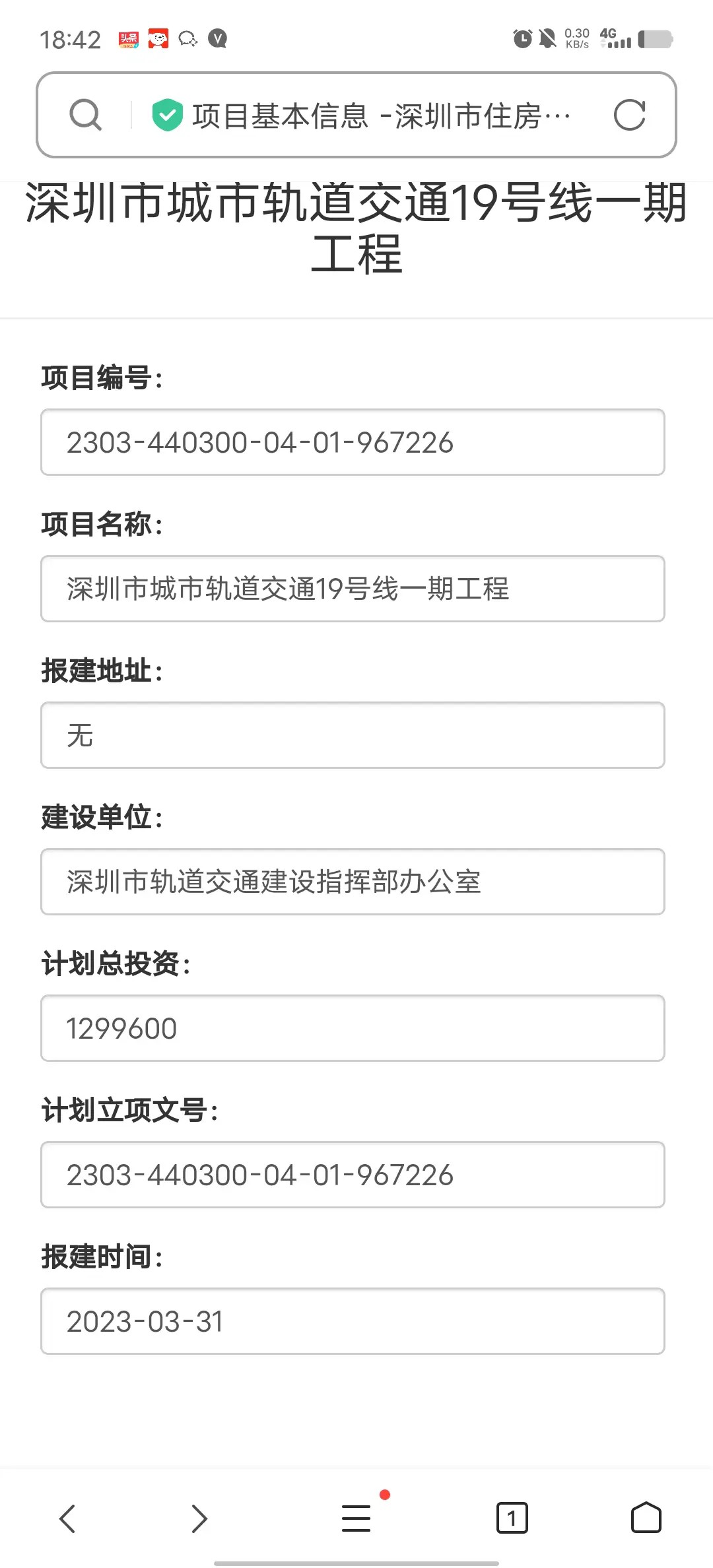Go to the browser home page

(646, 1518)
